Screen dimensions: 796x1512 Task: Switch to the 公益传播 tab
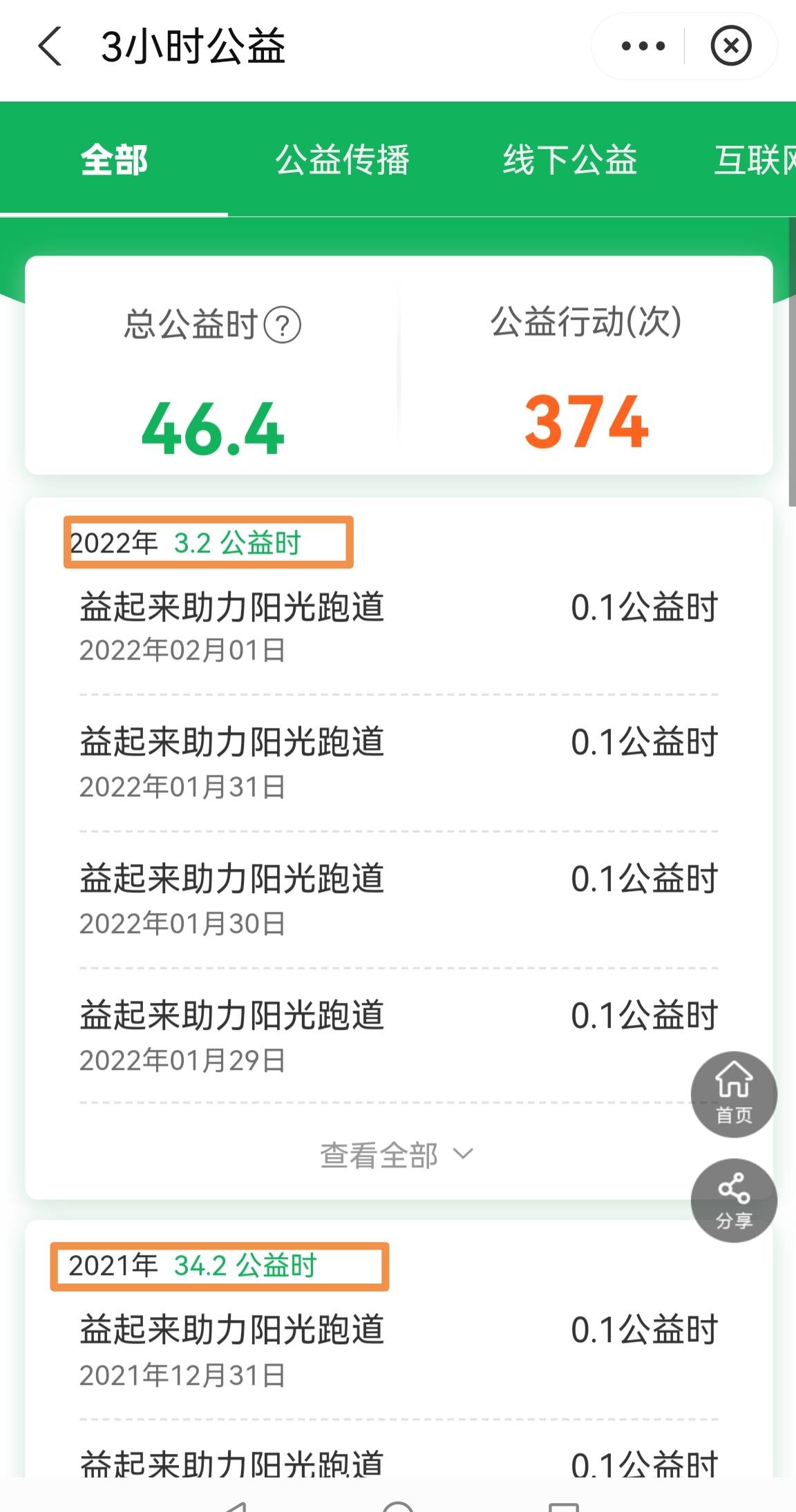(342, 160)
